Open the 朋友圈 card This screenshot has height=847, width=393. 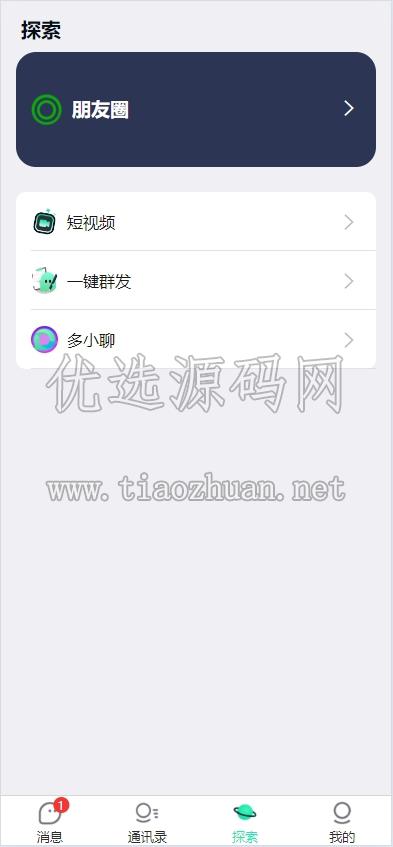[196, 109]
